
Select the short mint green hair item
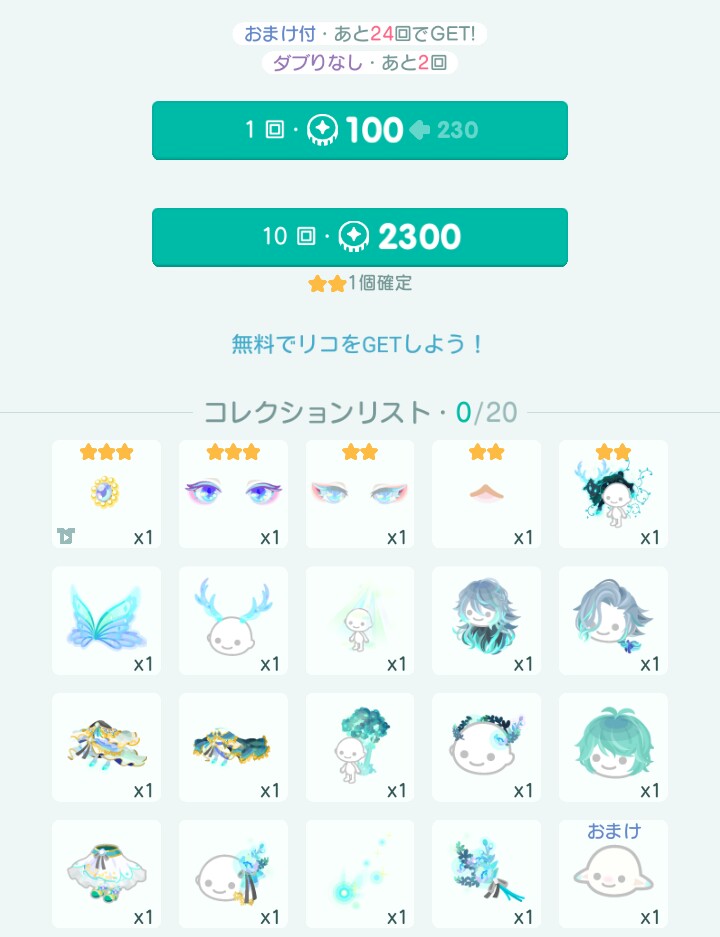(613, 747)
